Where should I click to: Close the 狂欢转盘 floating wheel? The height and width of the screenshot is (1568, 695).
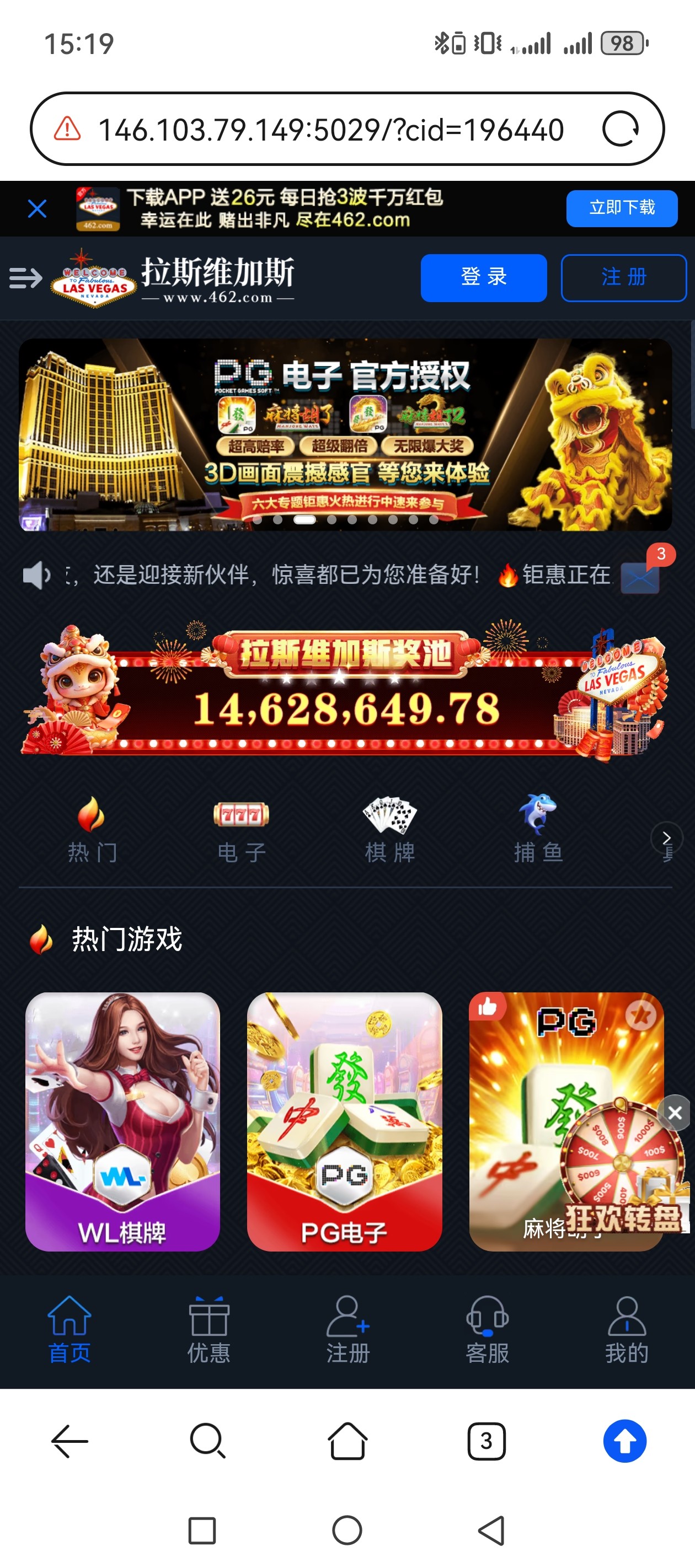(674, 1113)
